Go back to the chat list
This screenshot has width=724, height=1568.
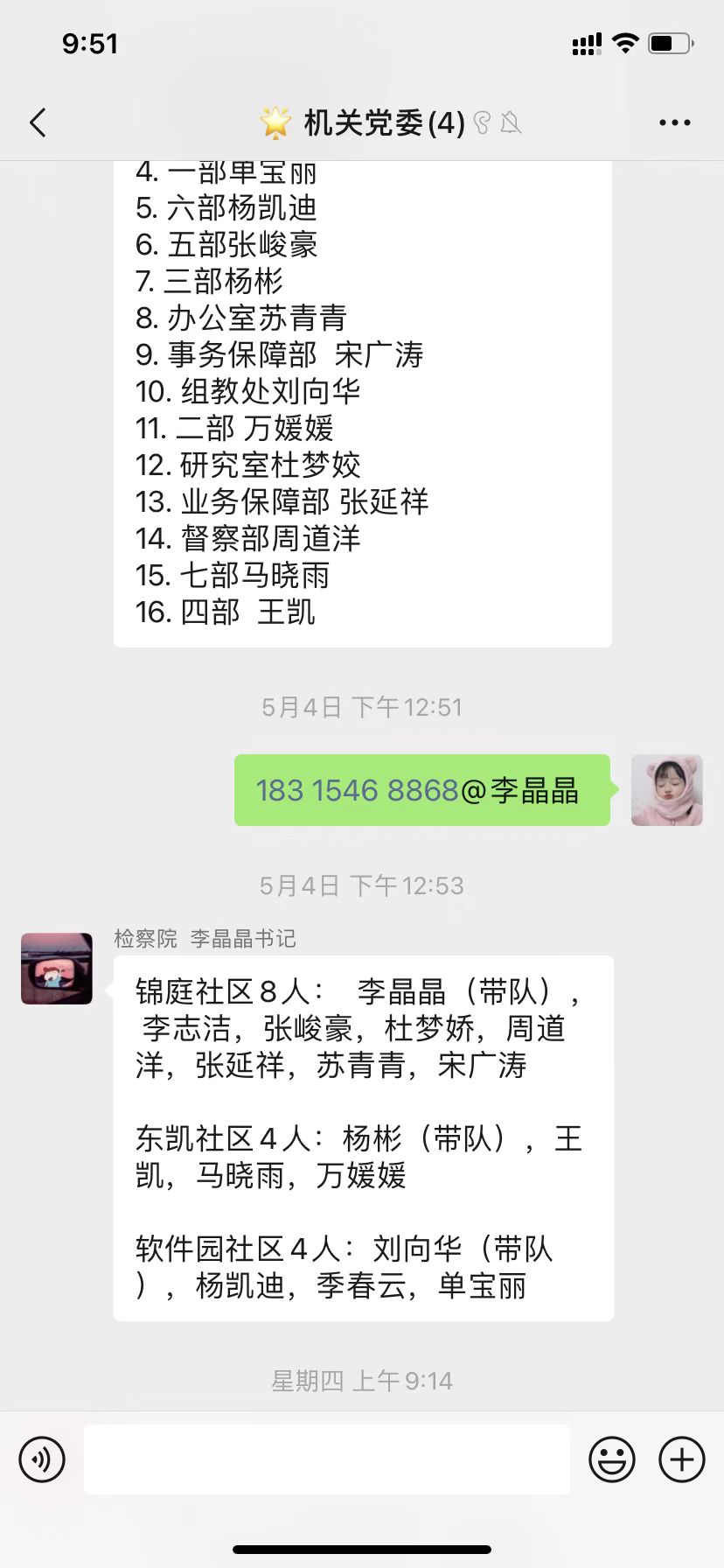(38, 122)
